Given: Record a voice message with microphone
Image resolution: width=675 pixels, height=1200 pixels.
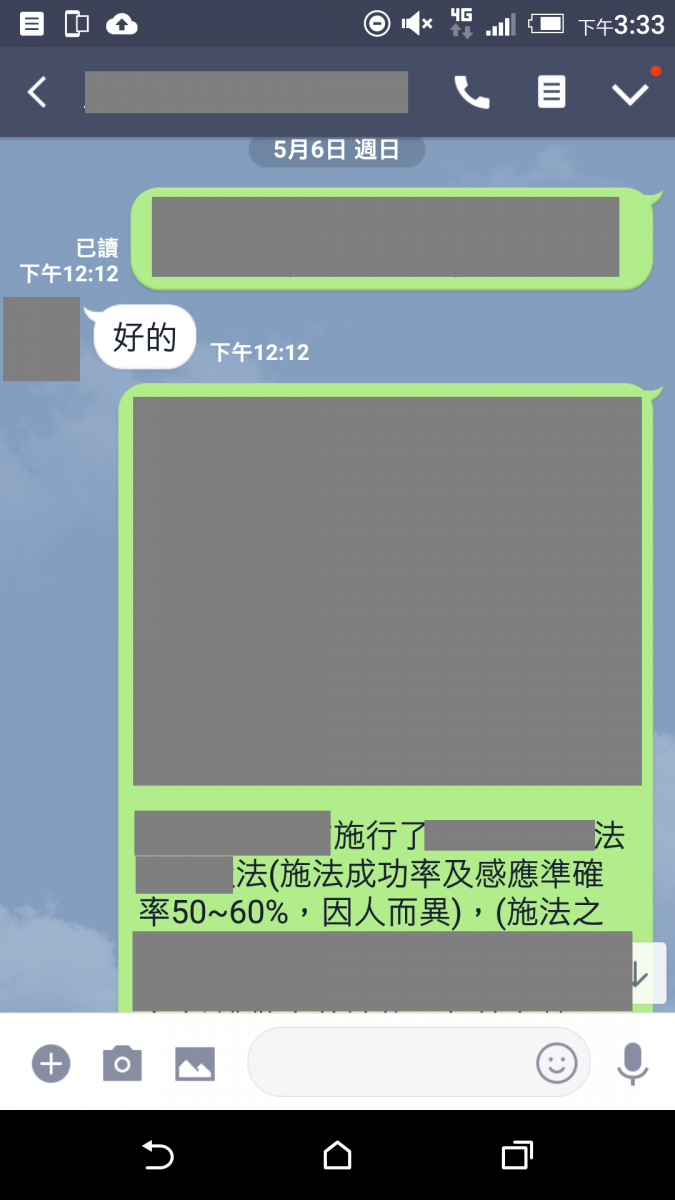Looking at the screenshot, I should pos(632,1062).
